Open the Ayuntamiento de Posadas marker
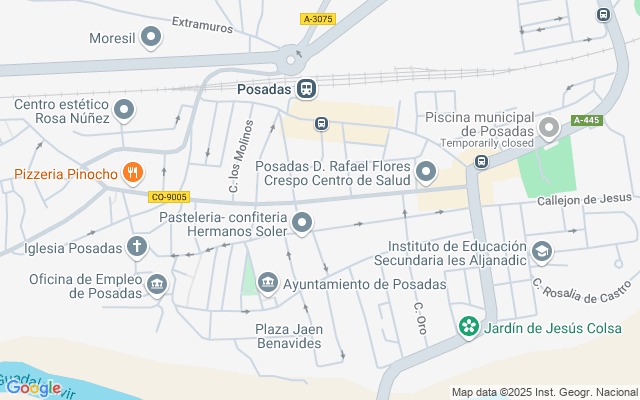This screenshot has height=400, width=640. (267, 284)
